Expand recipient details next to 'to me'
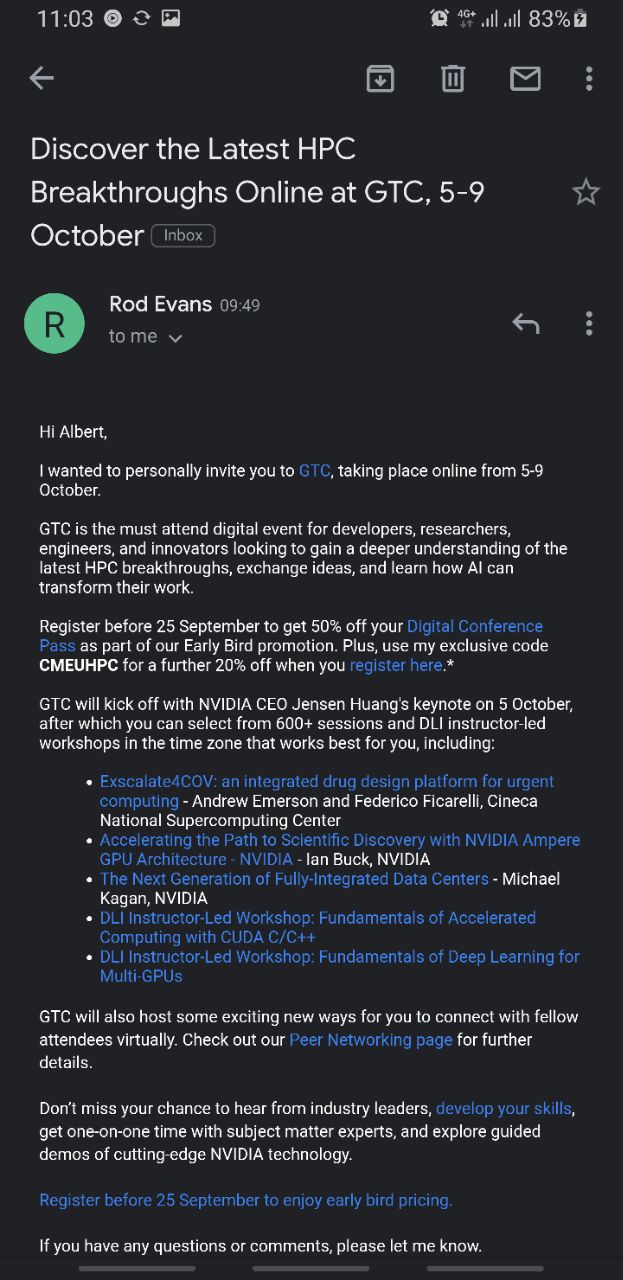Screen dimensions: 623x1280 (175, 338)
